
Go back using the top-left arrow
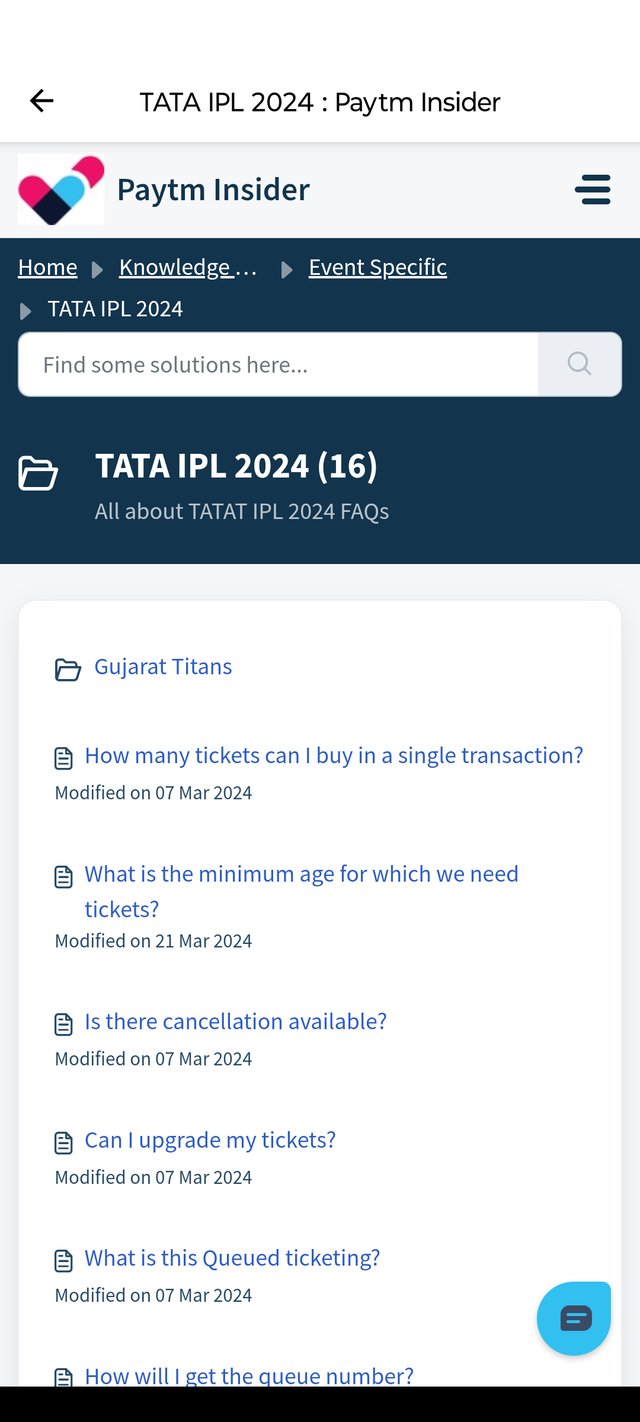(41, 101)
